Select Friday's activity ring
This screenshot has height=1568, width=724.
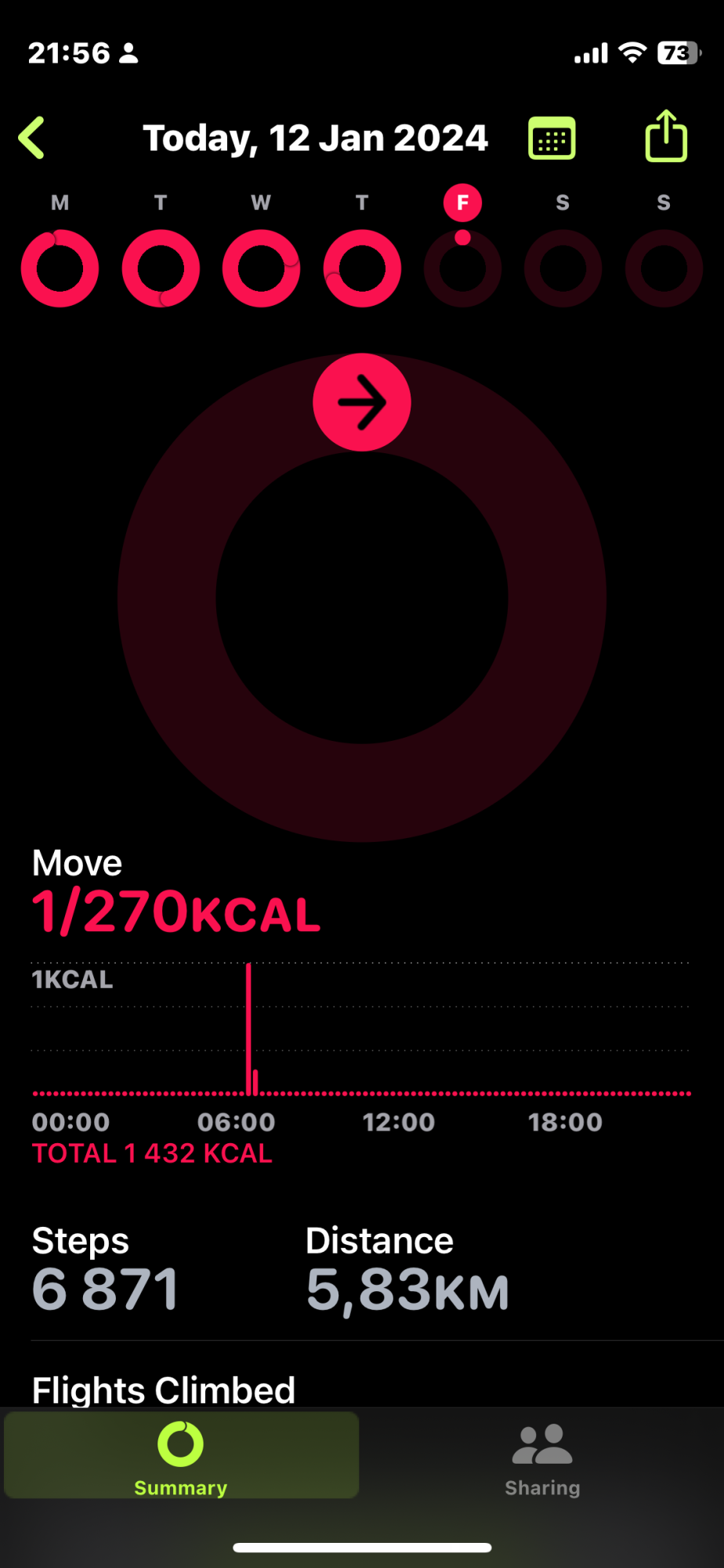[x=462, y=268]
